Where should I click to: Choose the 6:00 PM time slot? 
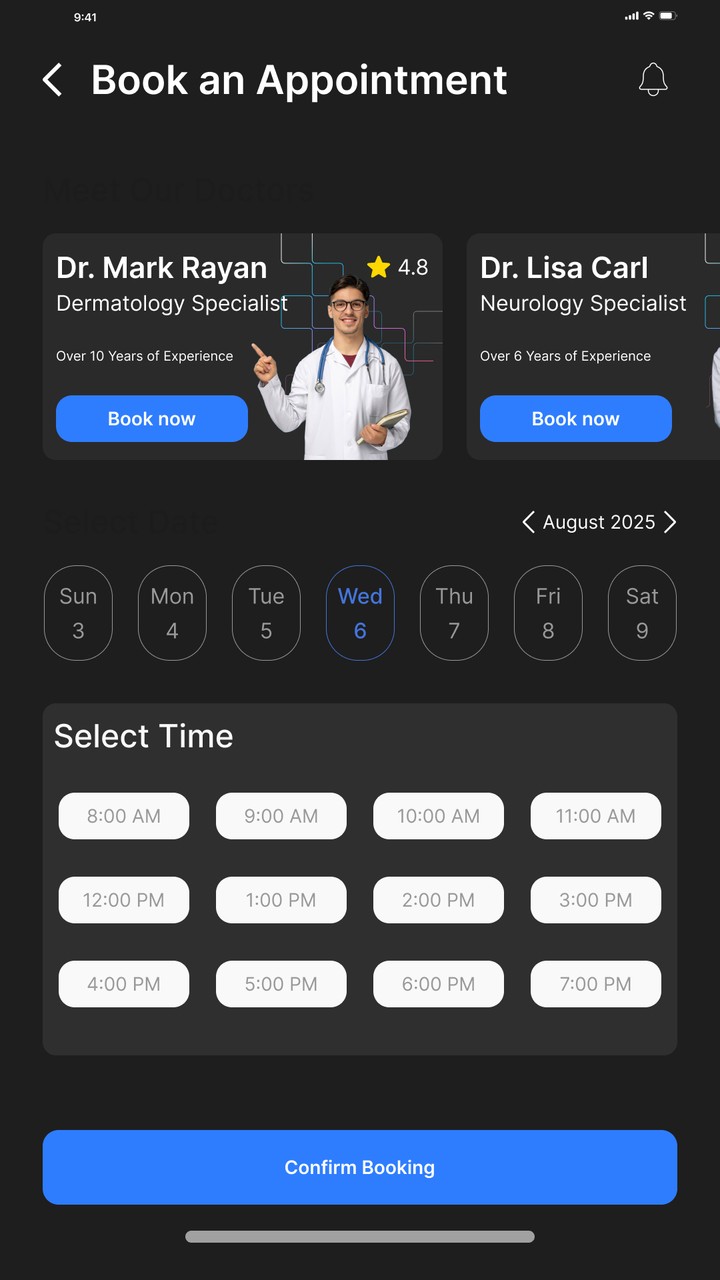point(438,984)
